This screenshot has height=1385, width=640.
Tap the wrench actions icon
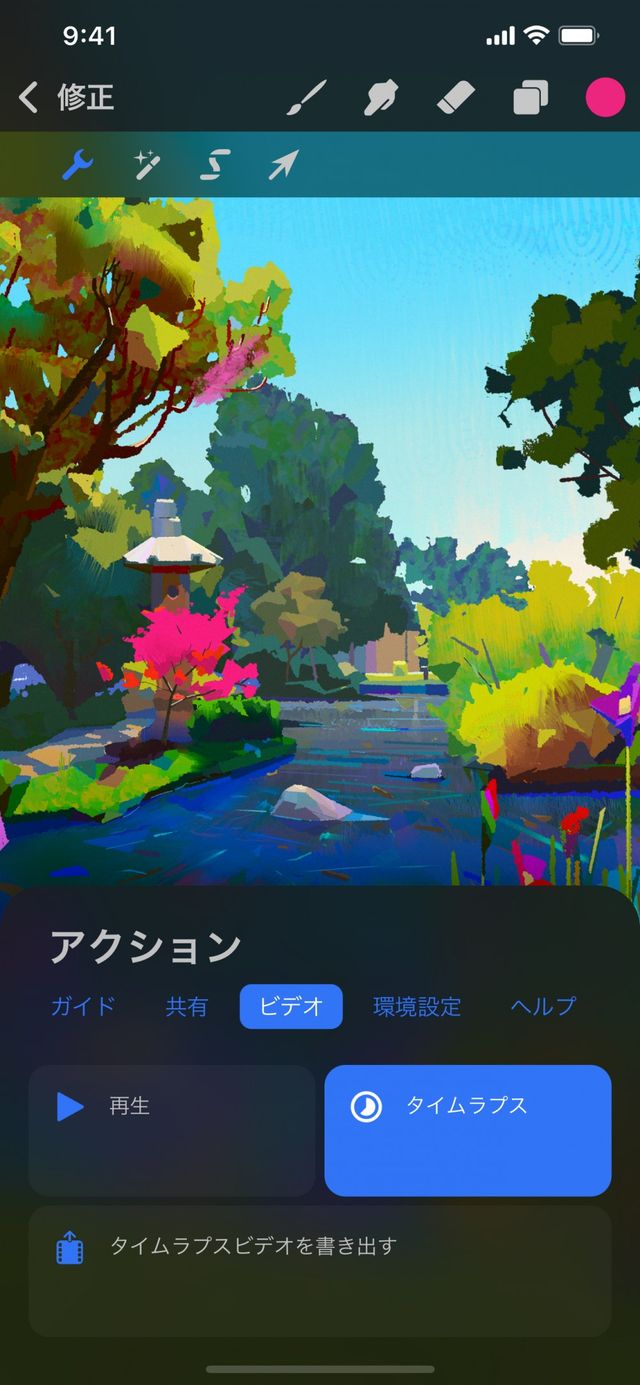pos(78,164)
